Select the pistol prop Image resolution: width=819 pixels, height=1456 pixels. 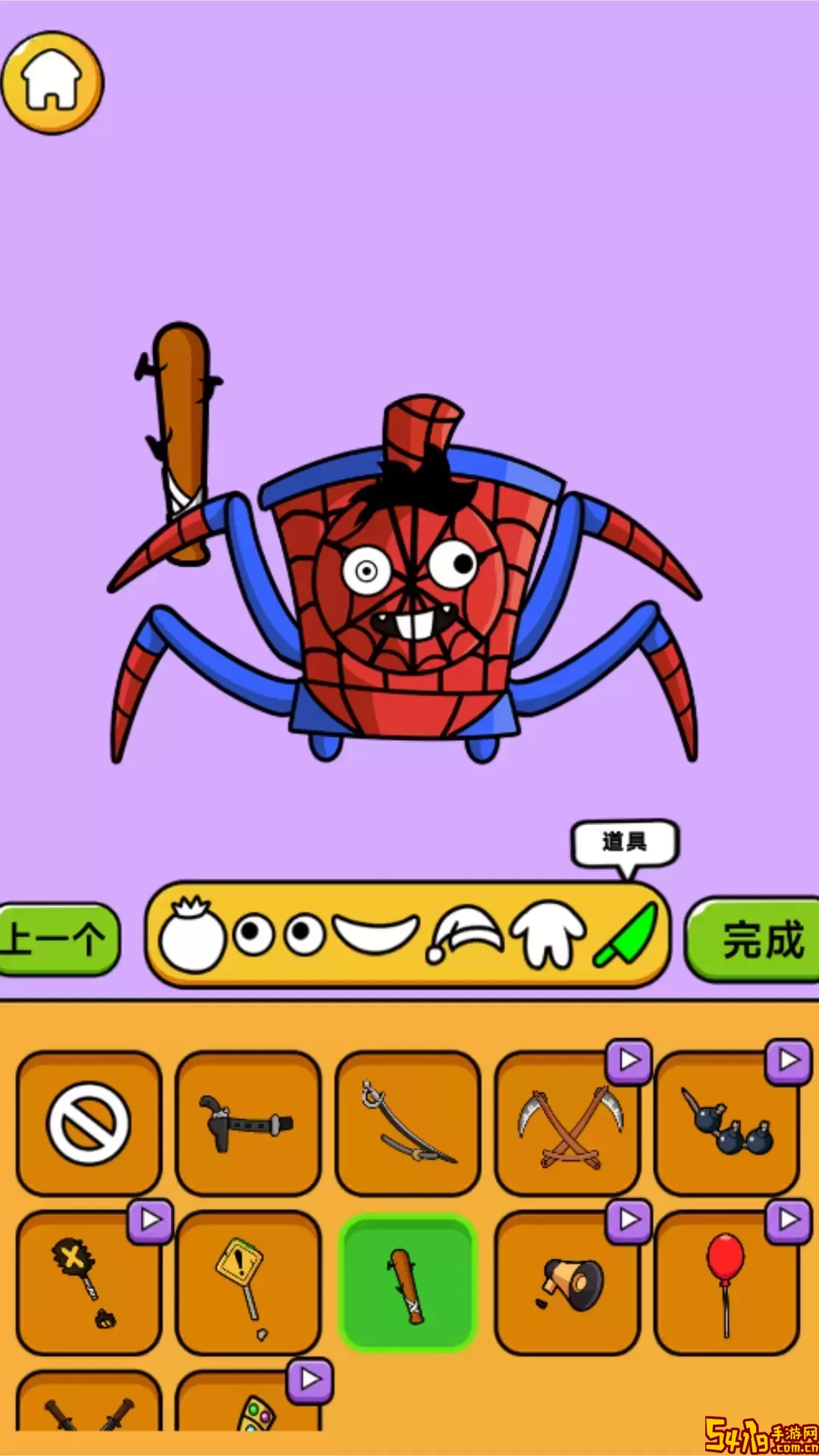pyautogui.click(x=247, y=1123)
